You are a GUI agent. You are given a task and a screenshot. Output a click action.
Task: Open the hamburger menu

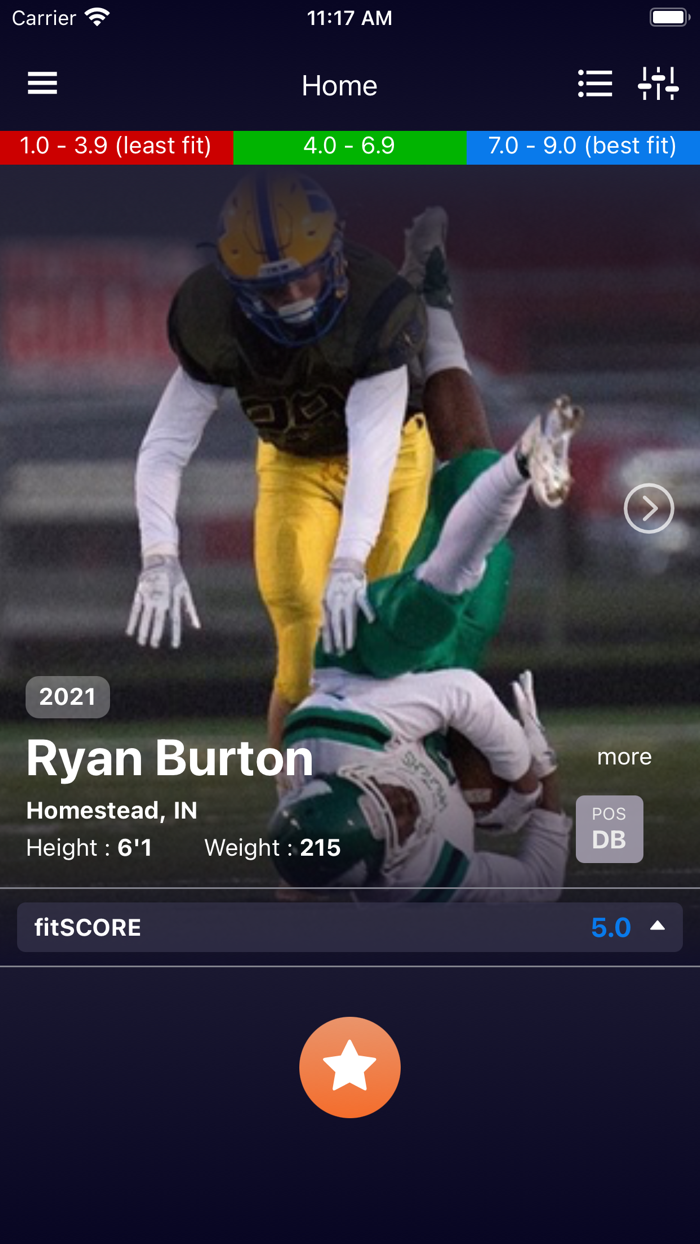click(x=42, y=84)
